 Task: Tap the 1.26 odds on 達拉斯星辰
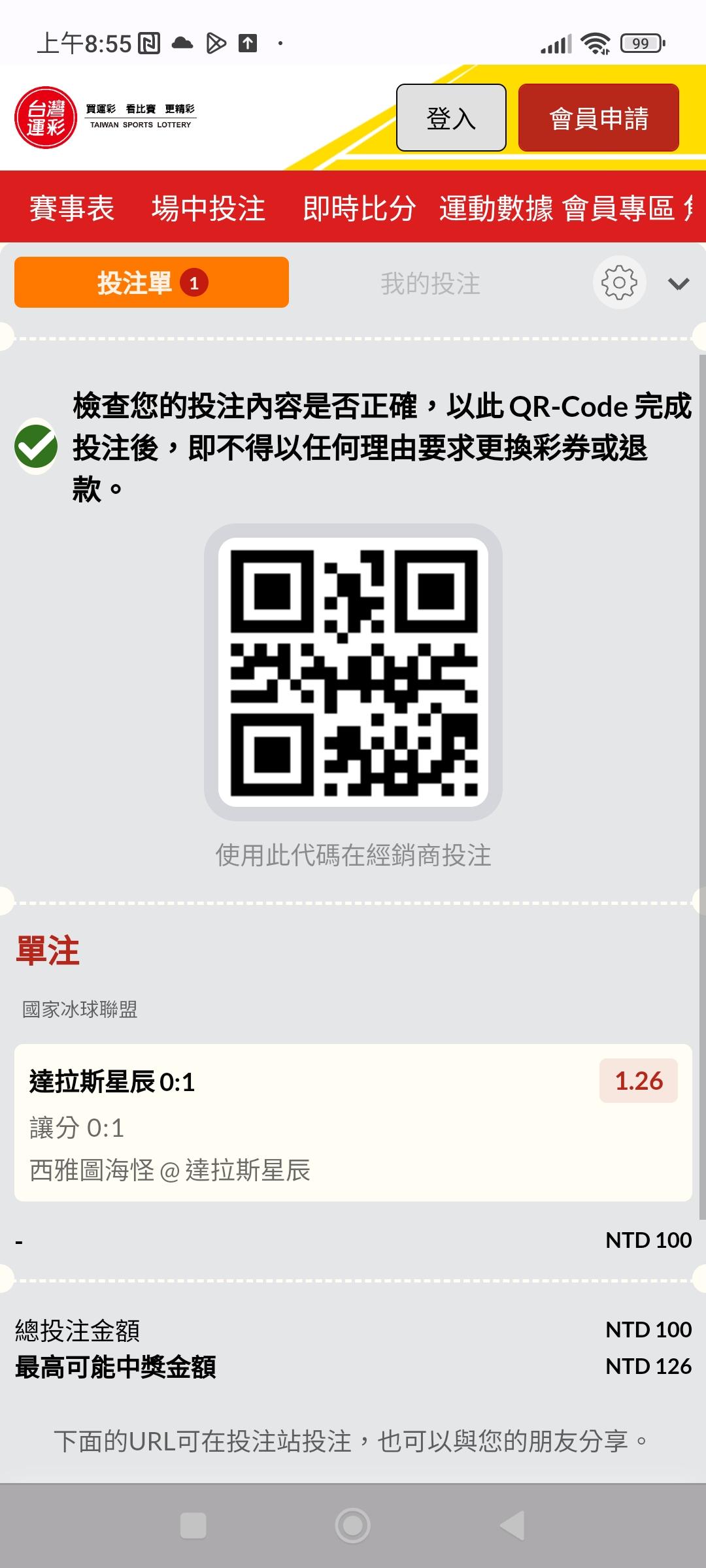[x=639, y=1081]
